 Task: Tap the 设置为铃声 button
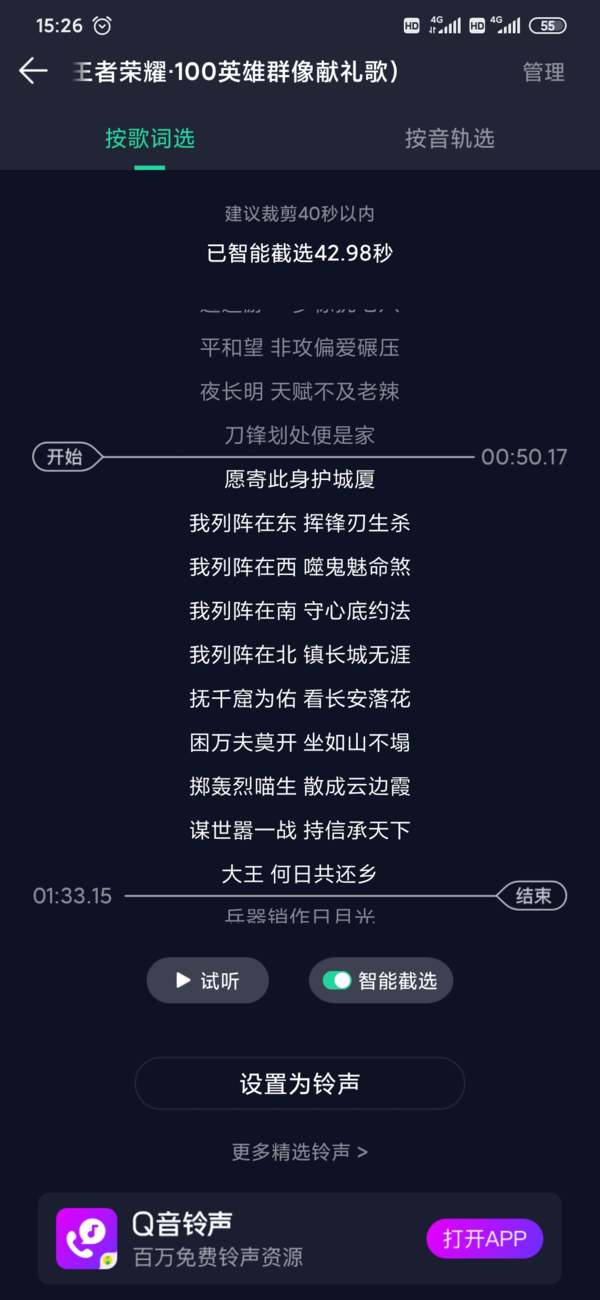[x=300, y=1084]
